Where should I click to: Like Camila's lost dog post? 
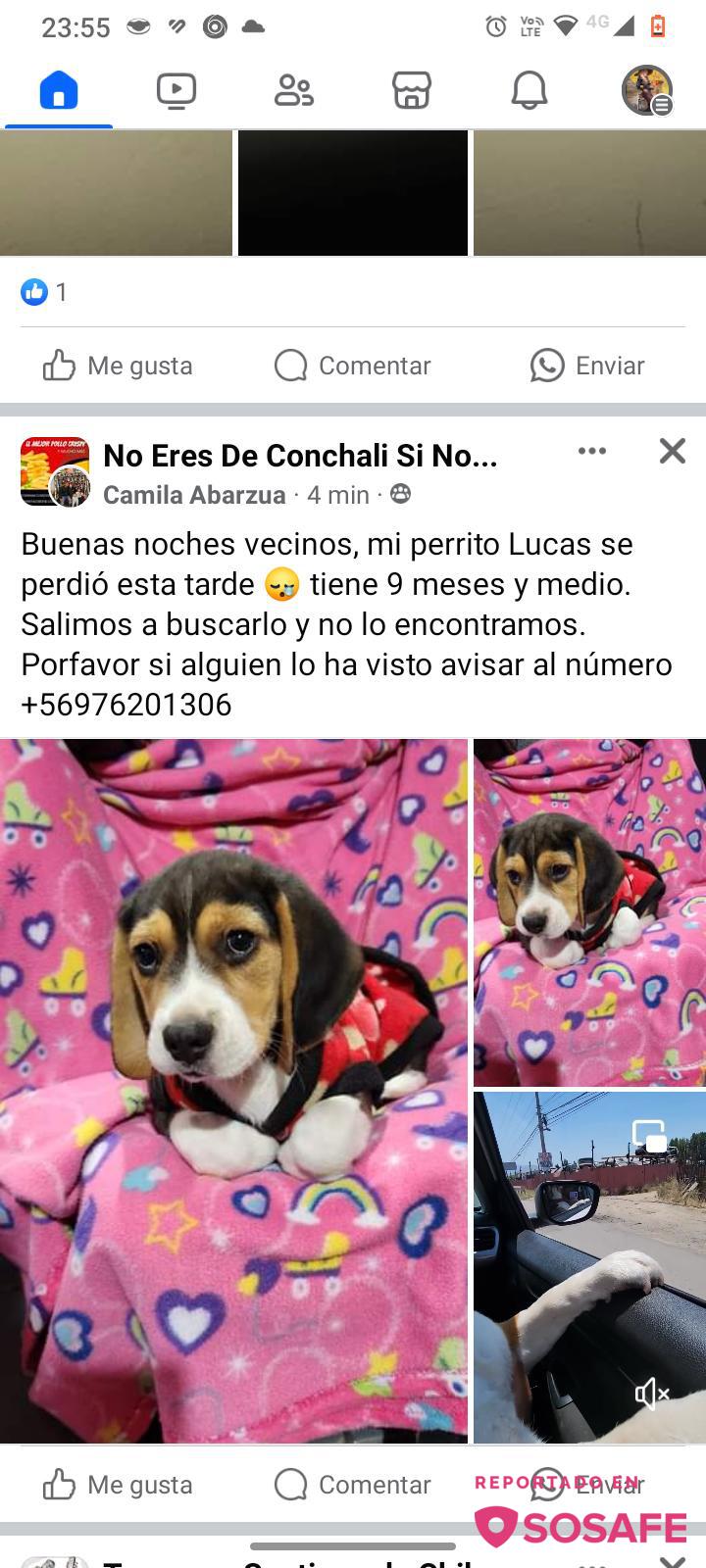tap(118, 1485)
